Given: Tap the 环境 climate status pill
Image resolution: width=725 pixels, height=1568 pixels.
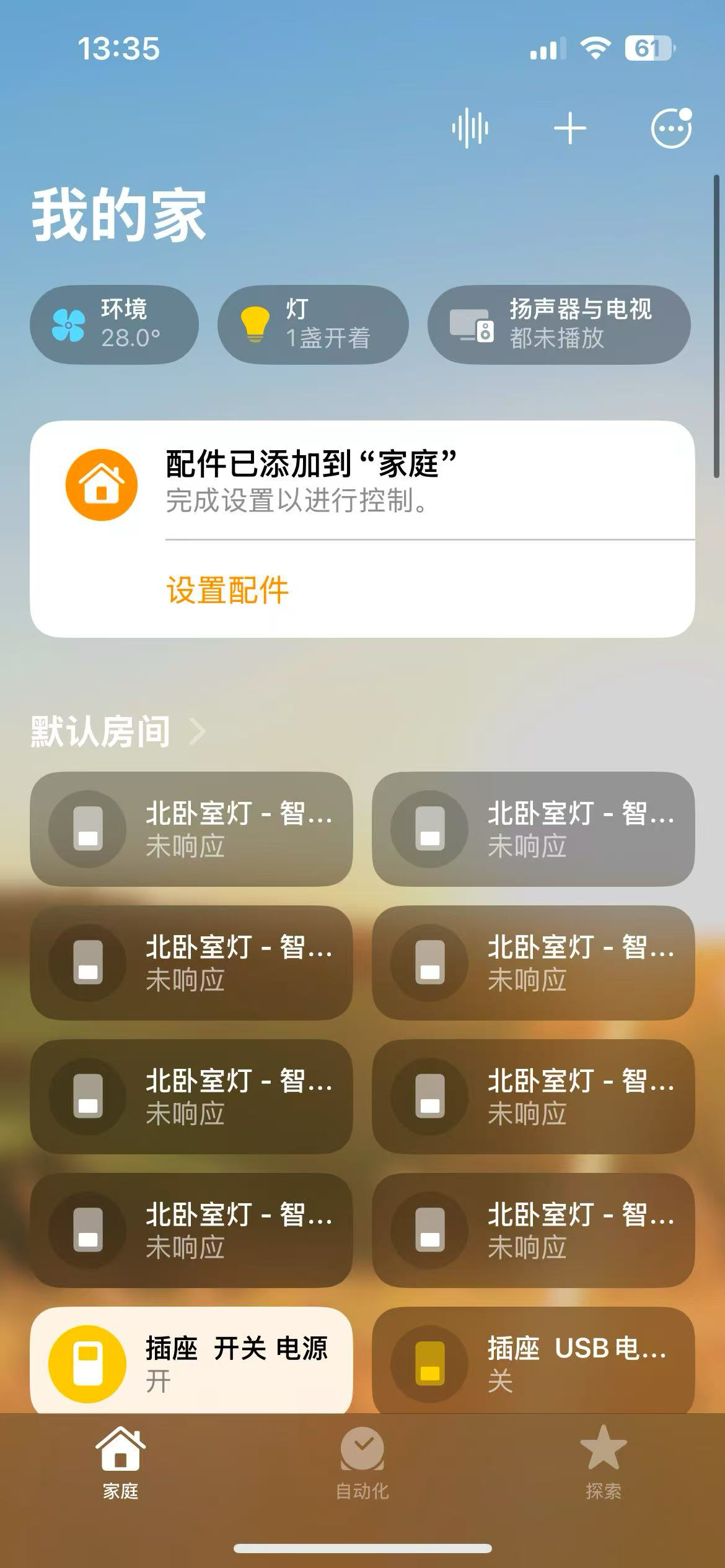Looking at the screenshot, I should coord(115,324).
